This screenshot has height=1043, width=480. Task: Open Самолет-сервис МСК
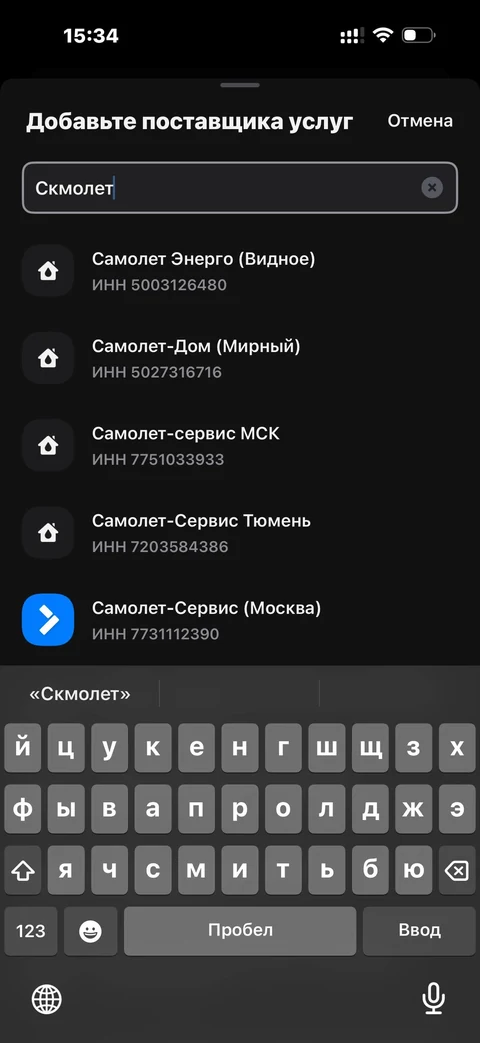pyautogui.click(x=240, y=446)
